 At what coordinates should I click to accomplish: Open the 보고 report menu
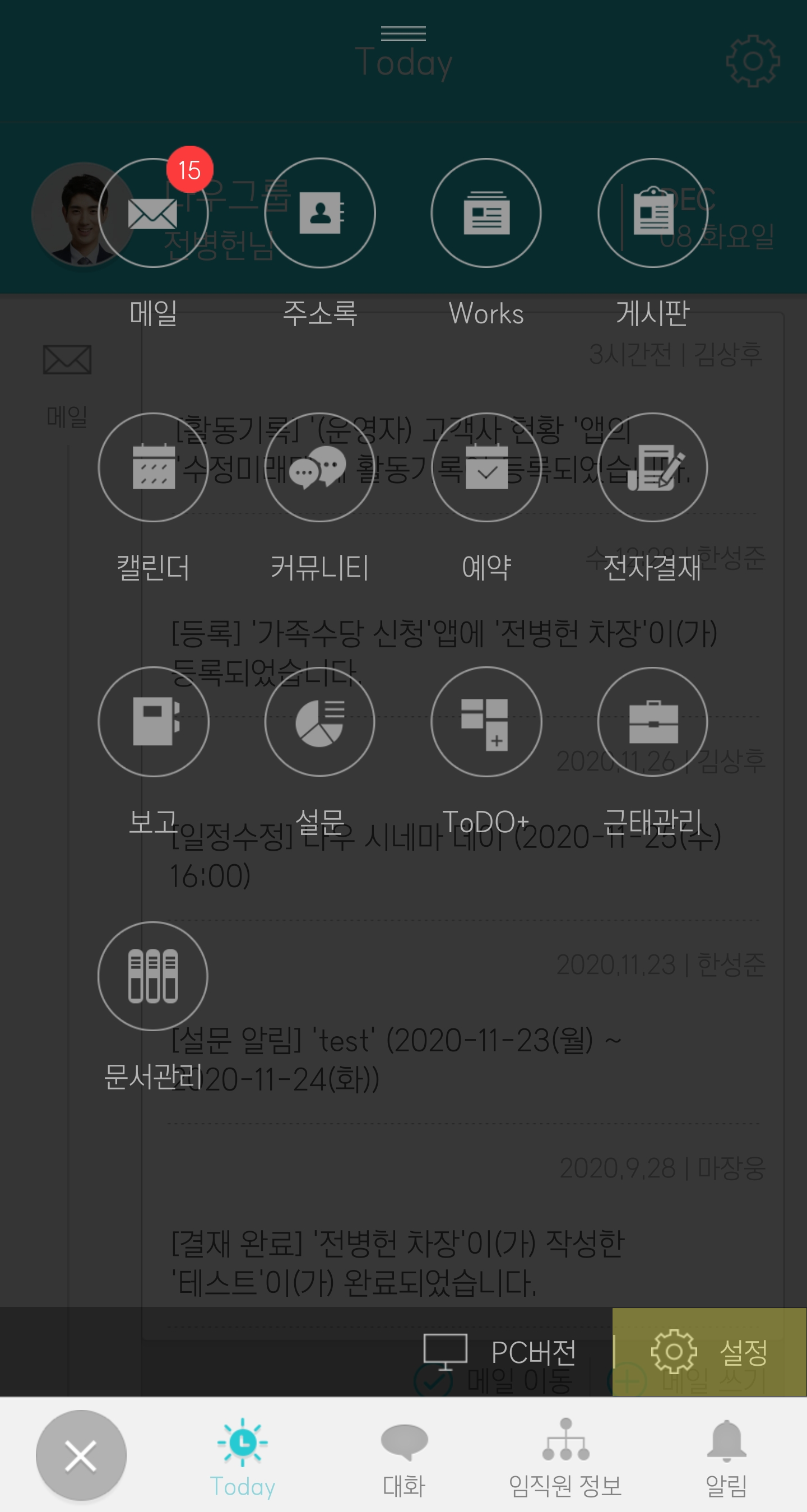point(153,721)
